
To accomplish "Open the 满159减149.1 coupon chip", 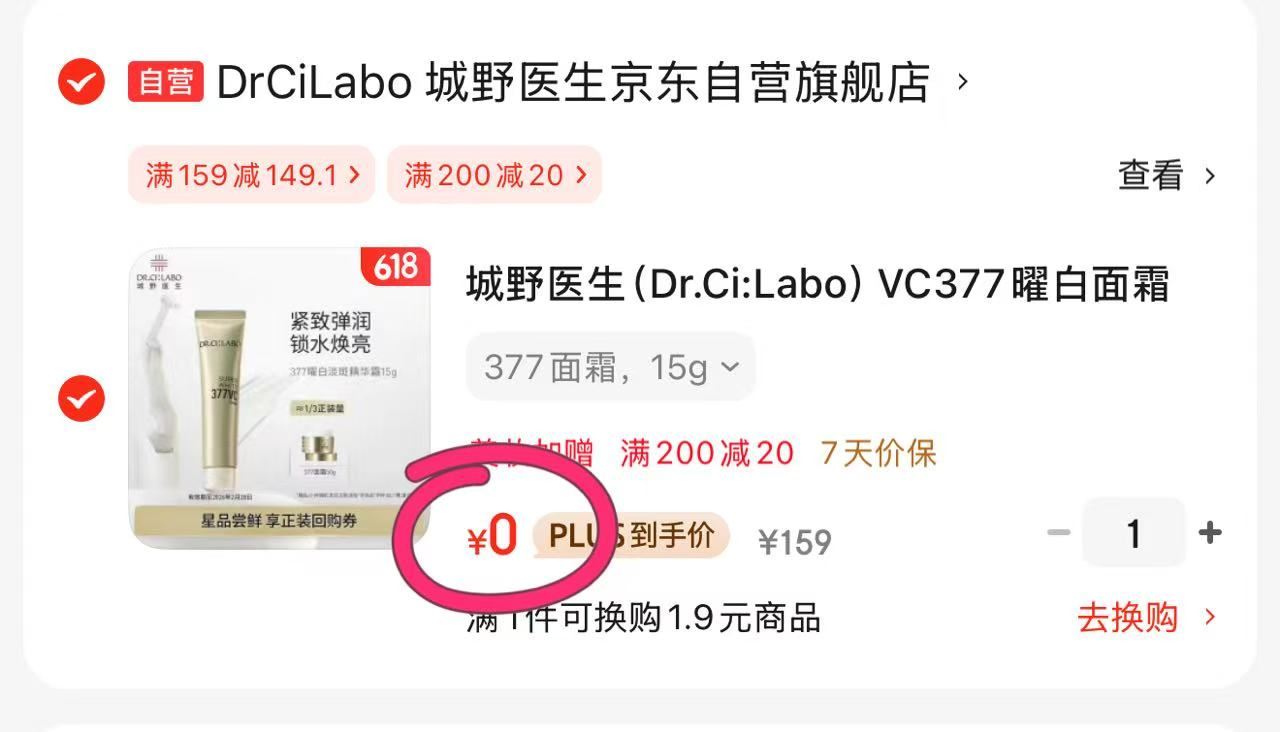I will (x=251, y=175).
